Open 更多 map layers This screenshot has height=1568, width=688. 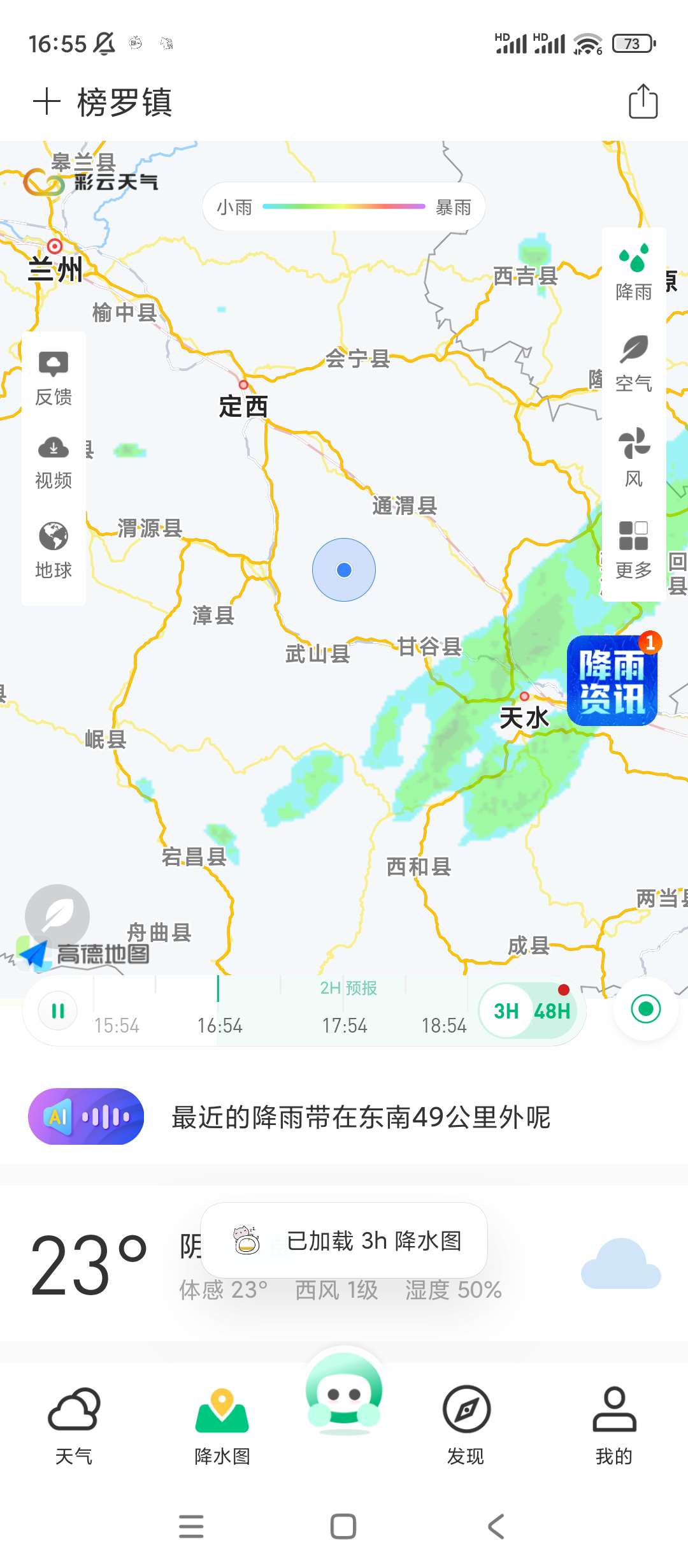coord(634,549)
